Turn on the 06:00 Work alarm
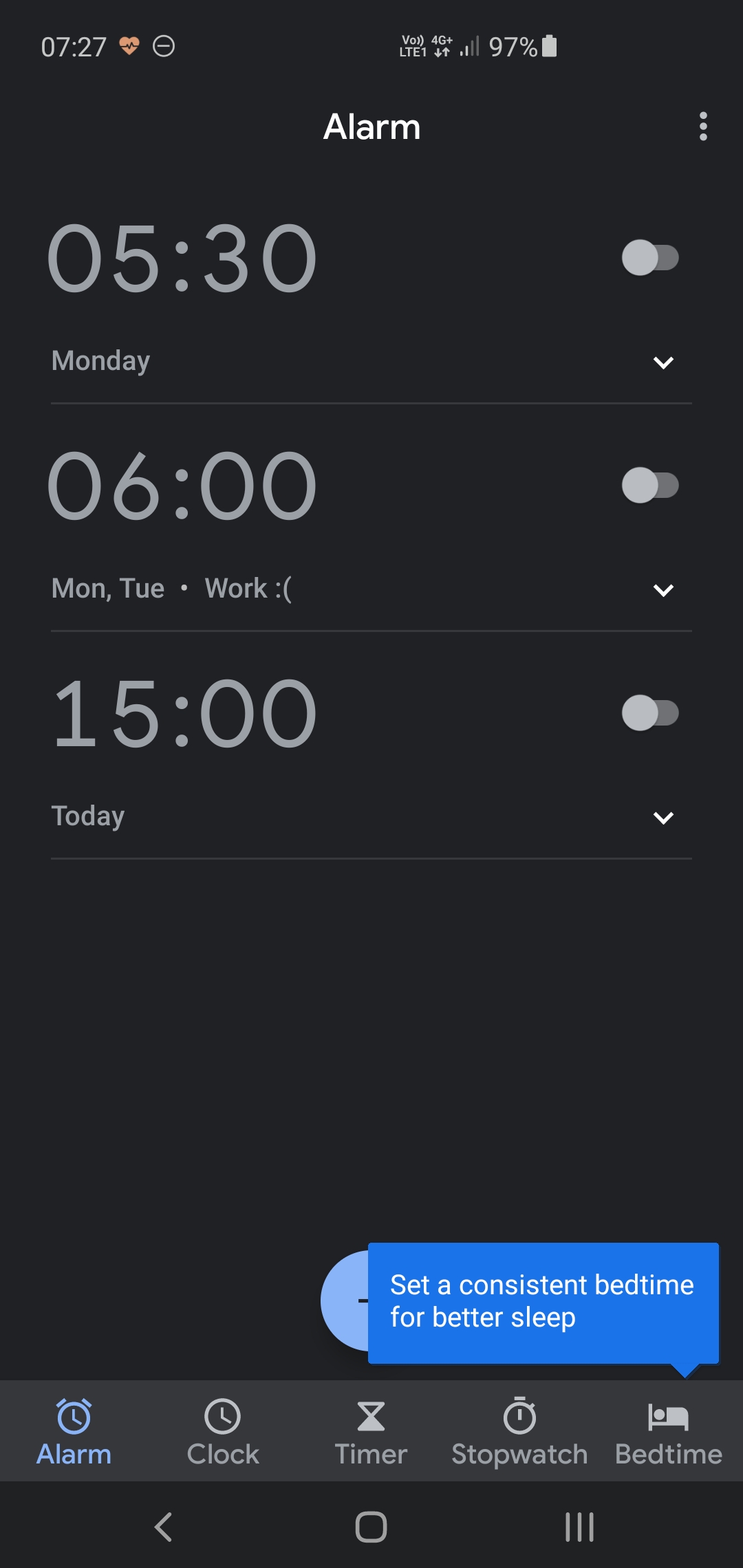This screenshot has width=743, height=1568. [x=650, y=486]
